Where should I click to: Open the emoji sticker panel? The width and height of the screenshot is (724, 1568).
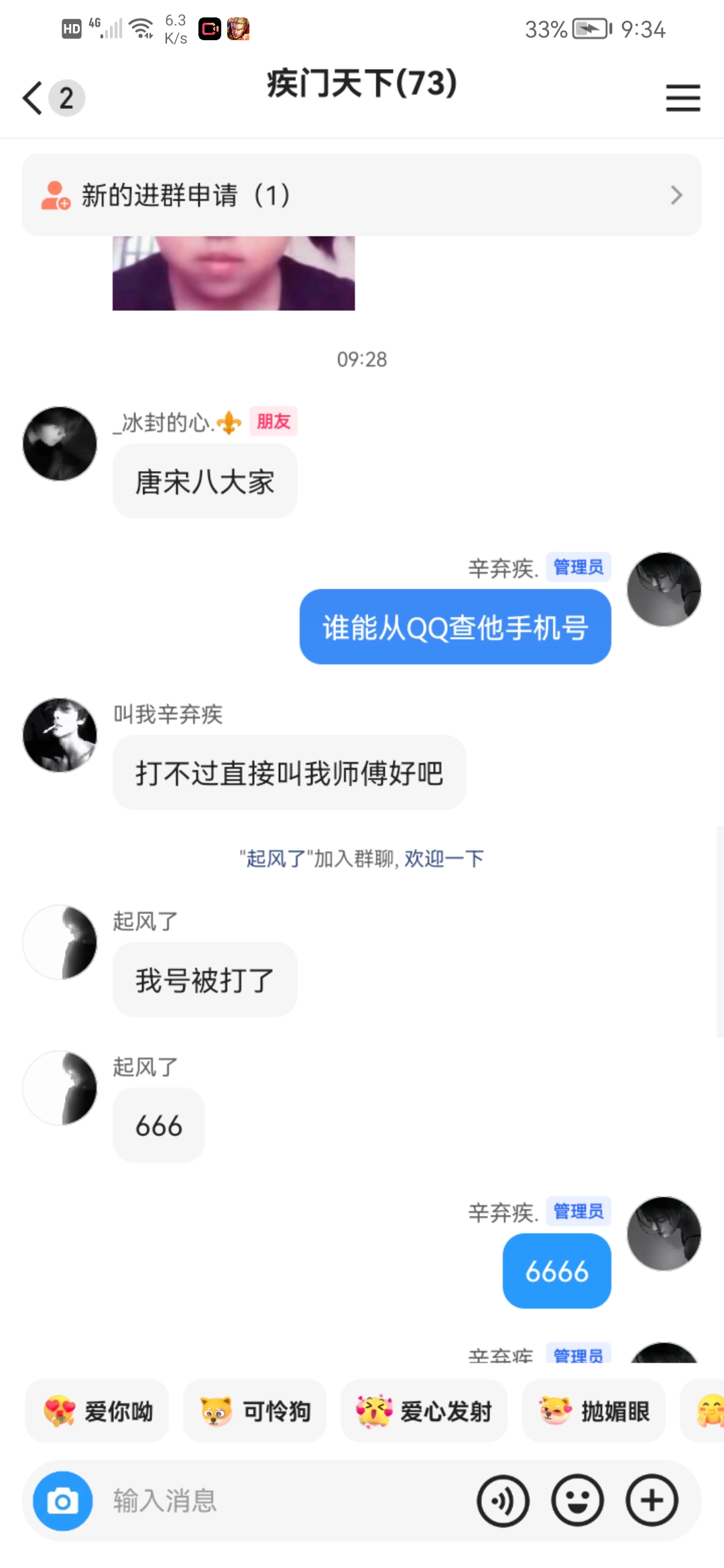577,1501
